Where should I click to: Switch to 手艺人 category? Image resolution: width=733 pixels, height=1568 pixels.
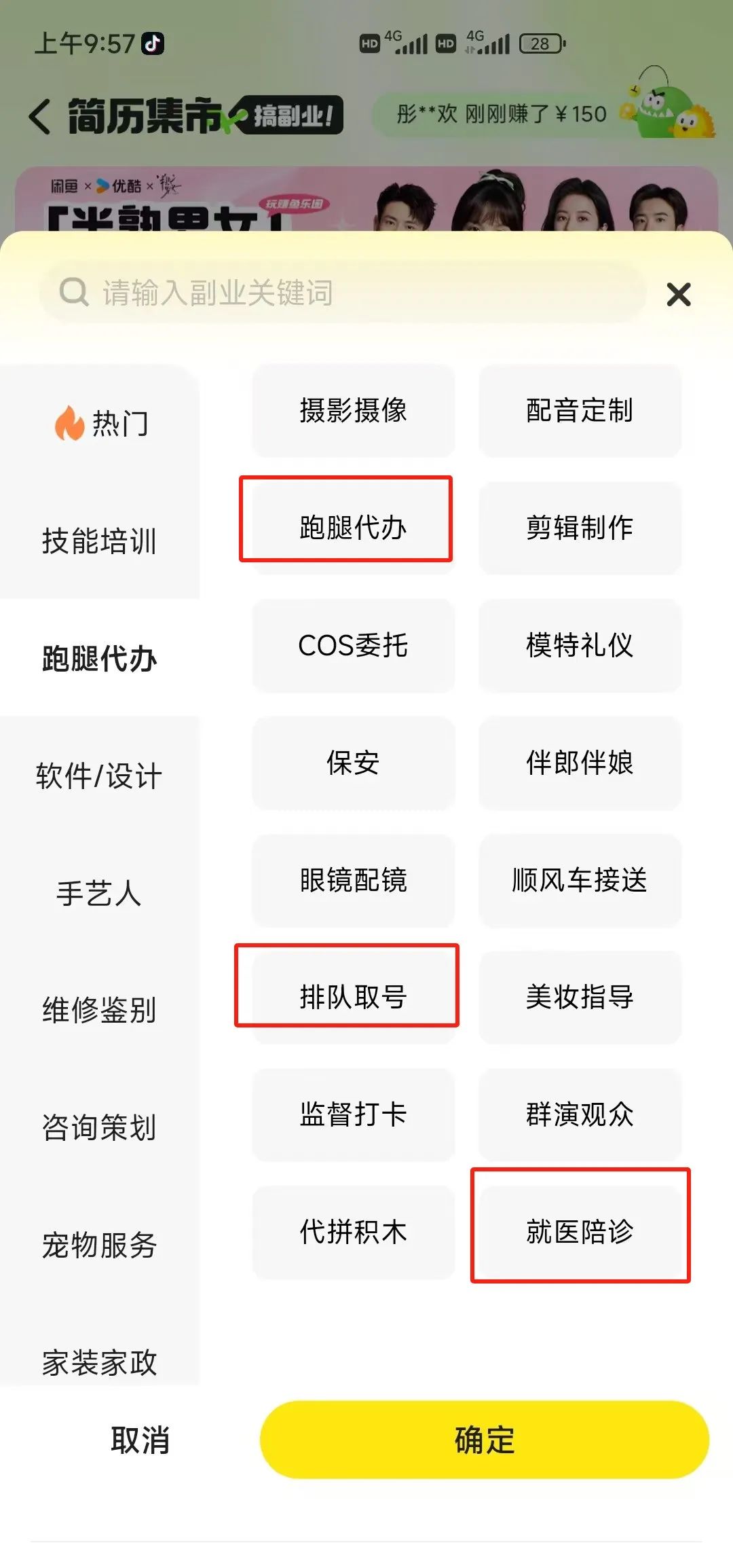pyautogui.click(x=100, y=893)
